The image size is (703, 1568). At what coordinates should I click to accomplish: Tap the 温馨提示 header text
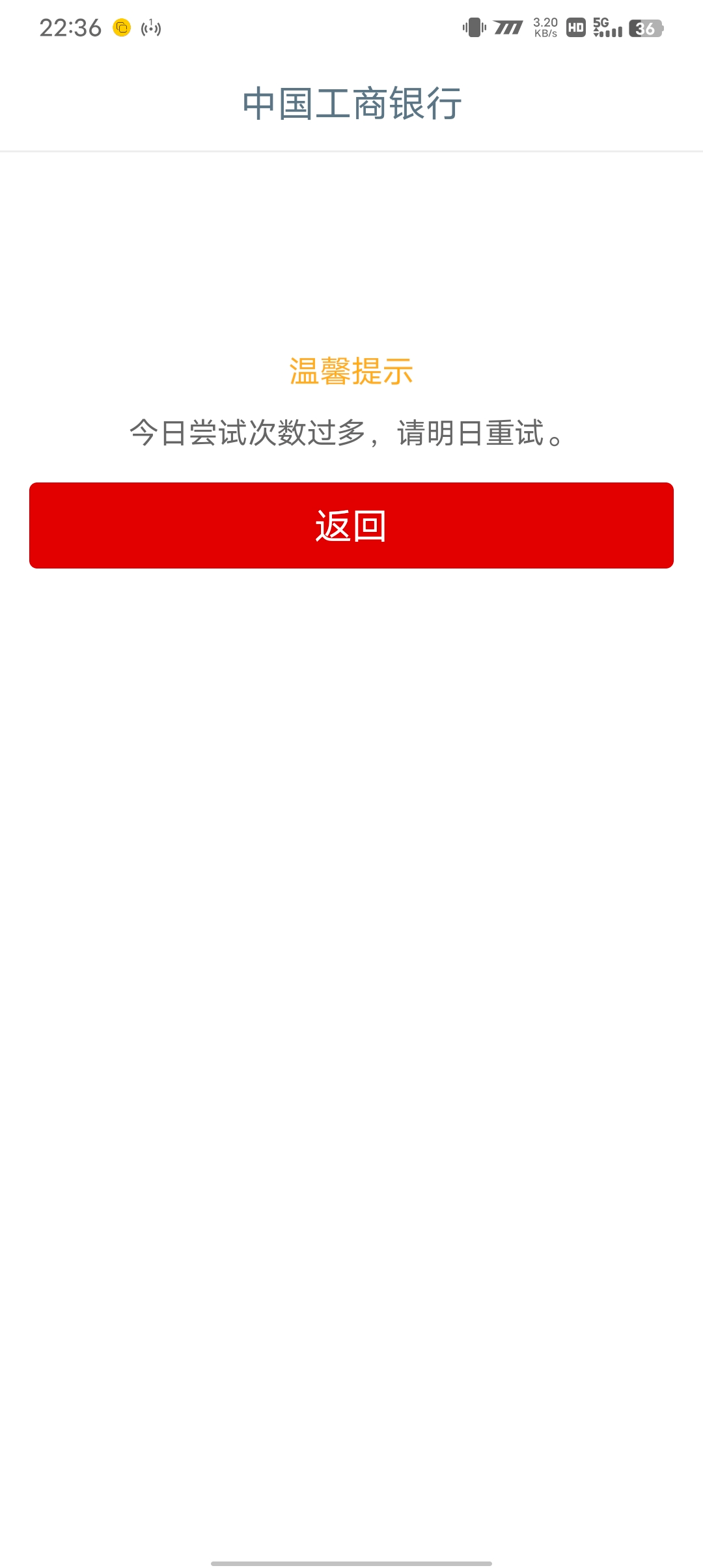tap(351, 371)
